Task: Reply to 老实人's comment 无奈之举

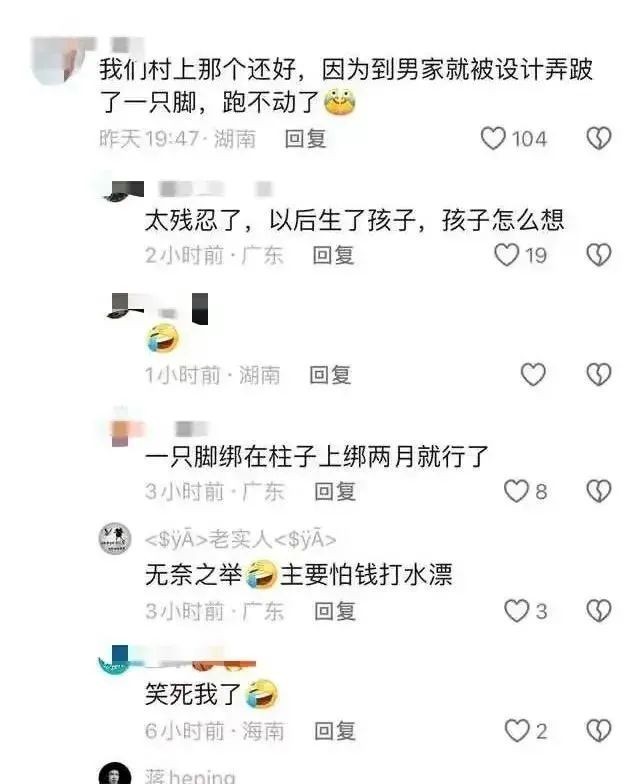Action: point(336,610)
